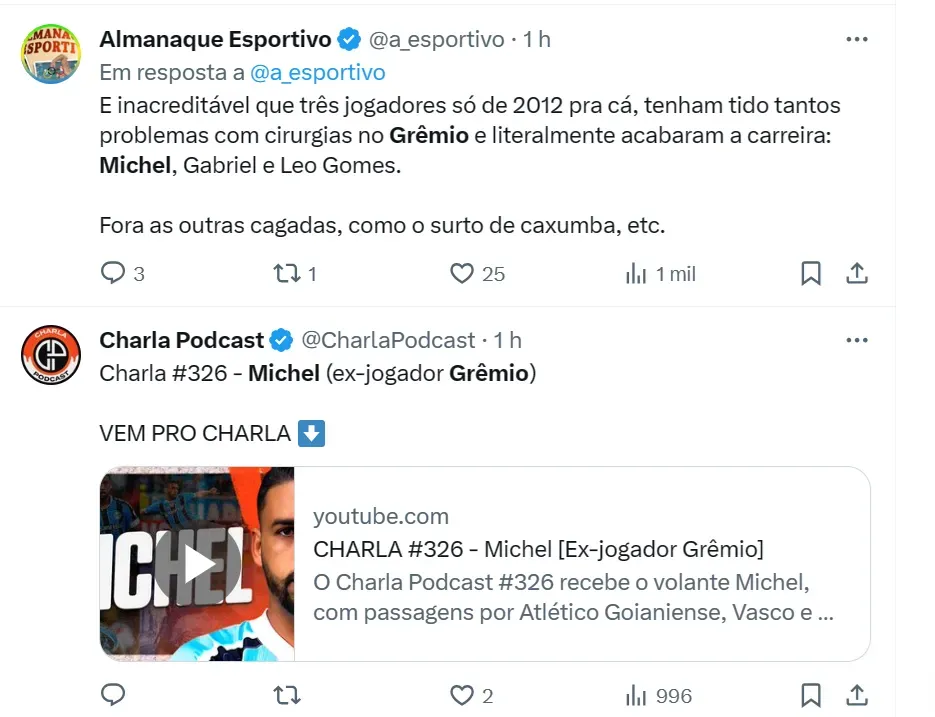Open Almanaque Esportivo profile picture
The image size is (935, 717).
point(51,52)
